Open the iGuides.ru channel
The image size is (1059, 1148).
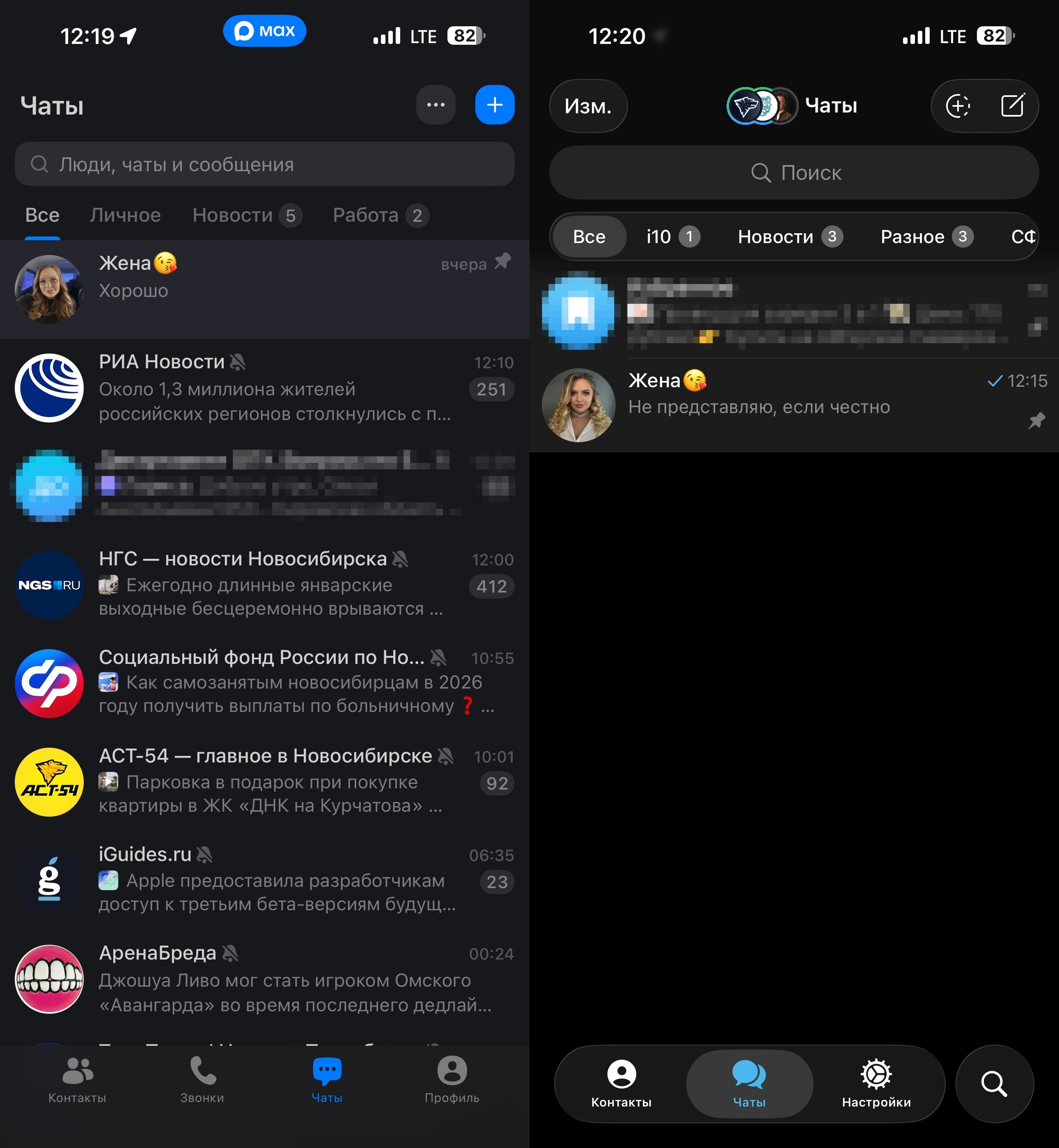[264, 880]
